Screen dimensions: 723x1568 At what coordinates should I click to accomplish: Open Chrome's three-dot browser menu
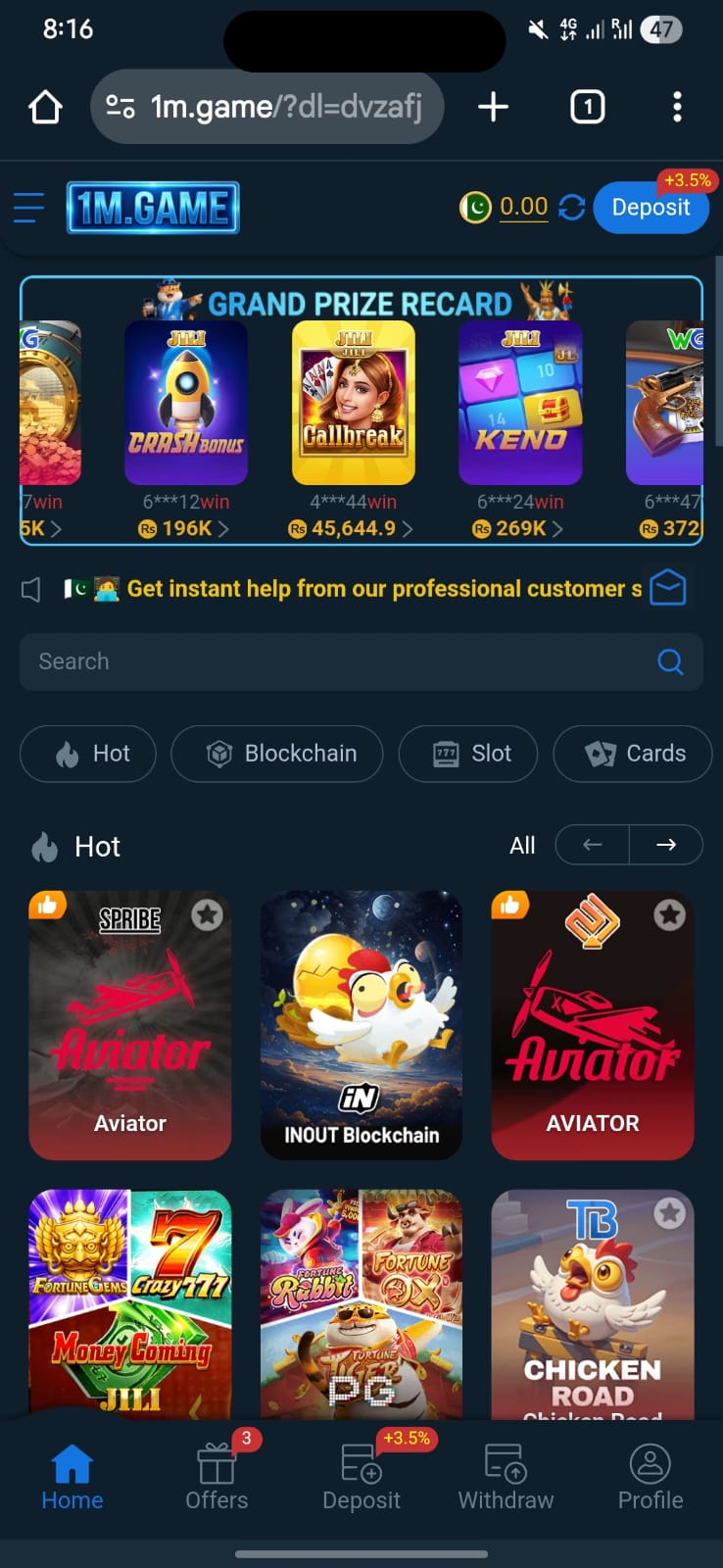click(x=677, y=106)
